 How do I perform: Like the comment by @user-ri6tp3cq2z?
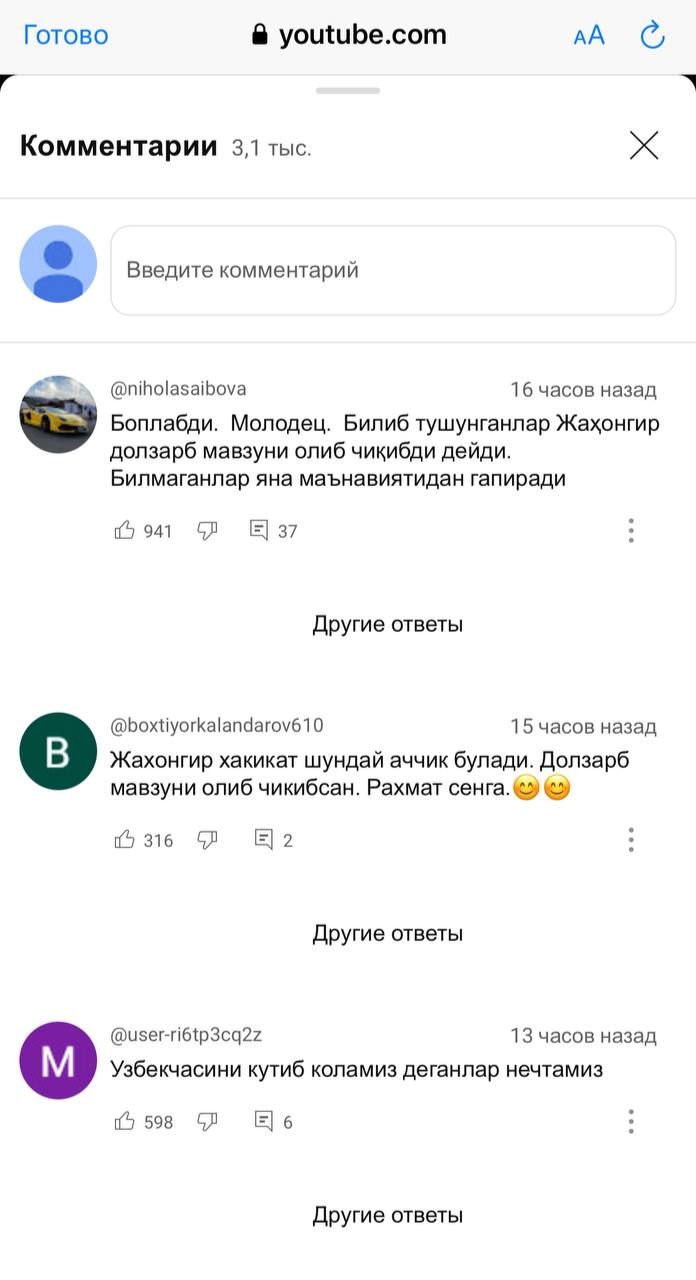[x=125, y=1121]
